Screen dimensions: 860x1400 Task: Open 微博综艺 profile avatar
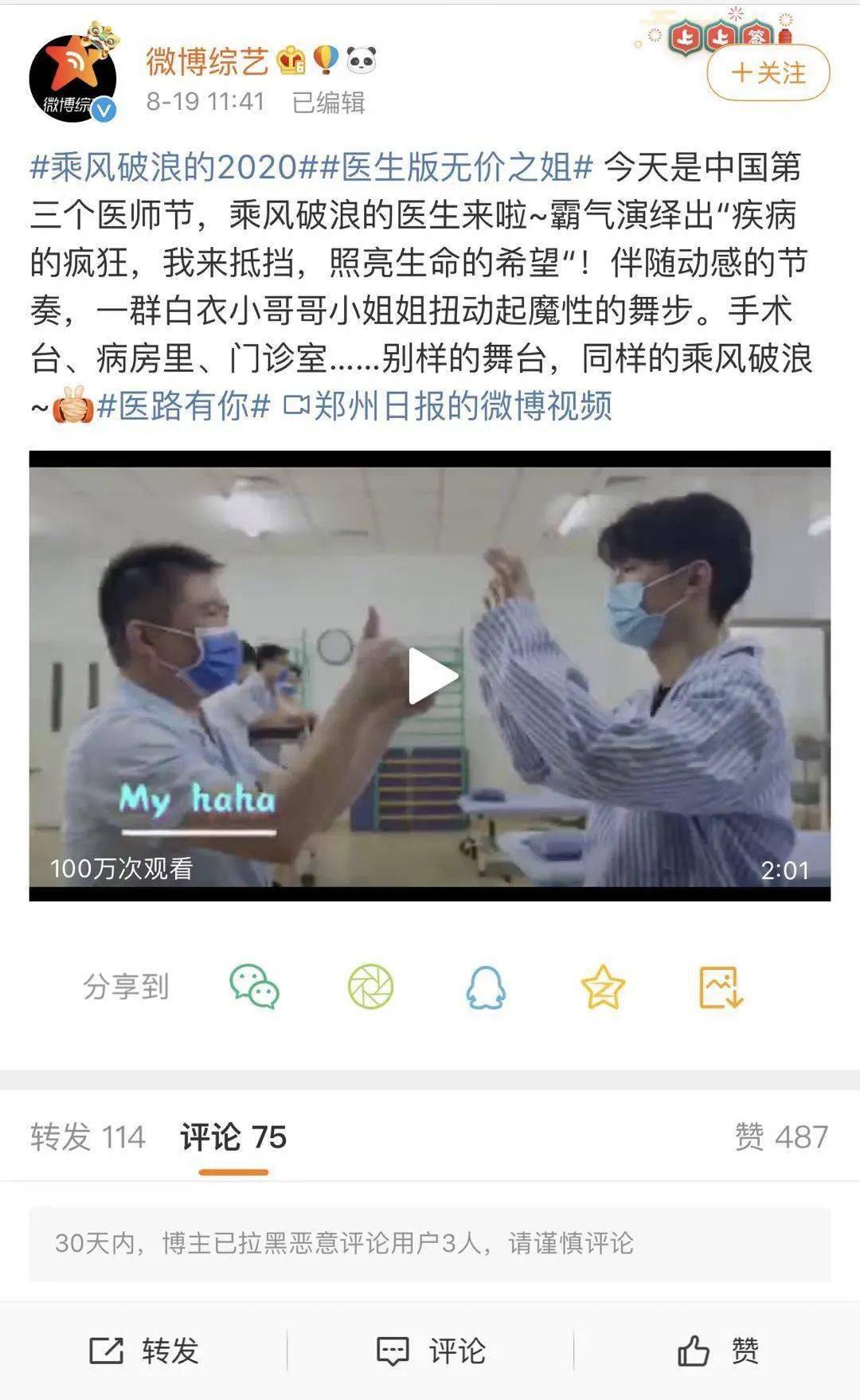[x=73, y=78]
